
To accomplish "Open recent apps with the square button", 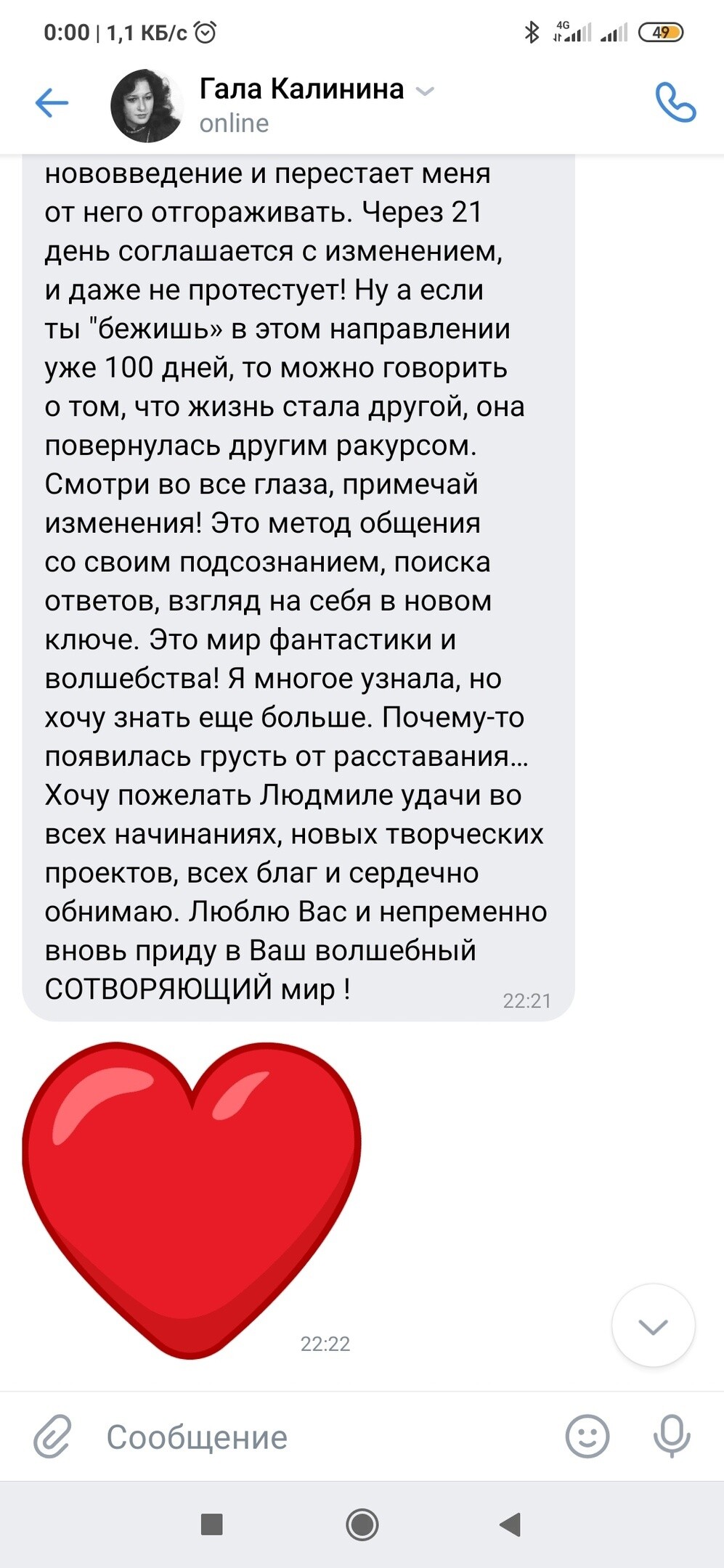I will (x=211, y=1524).
